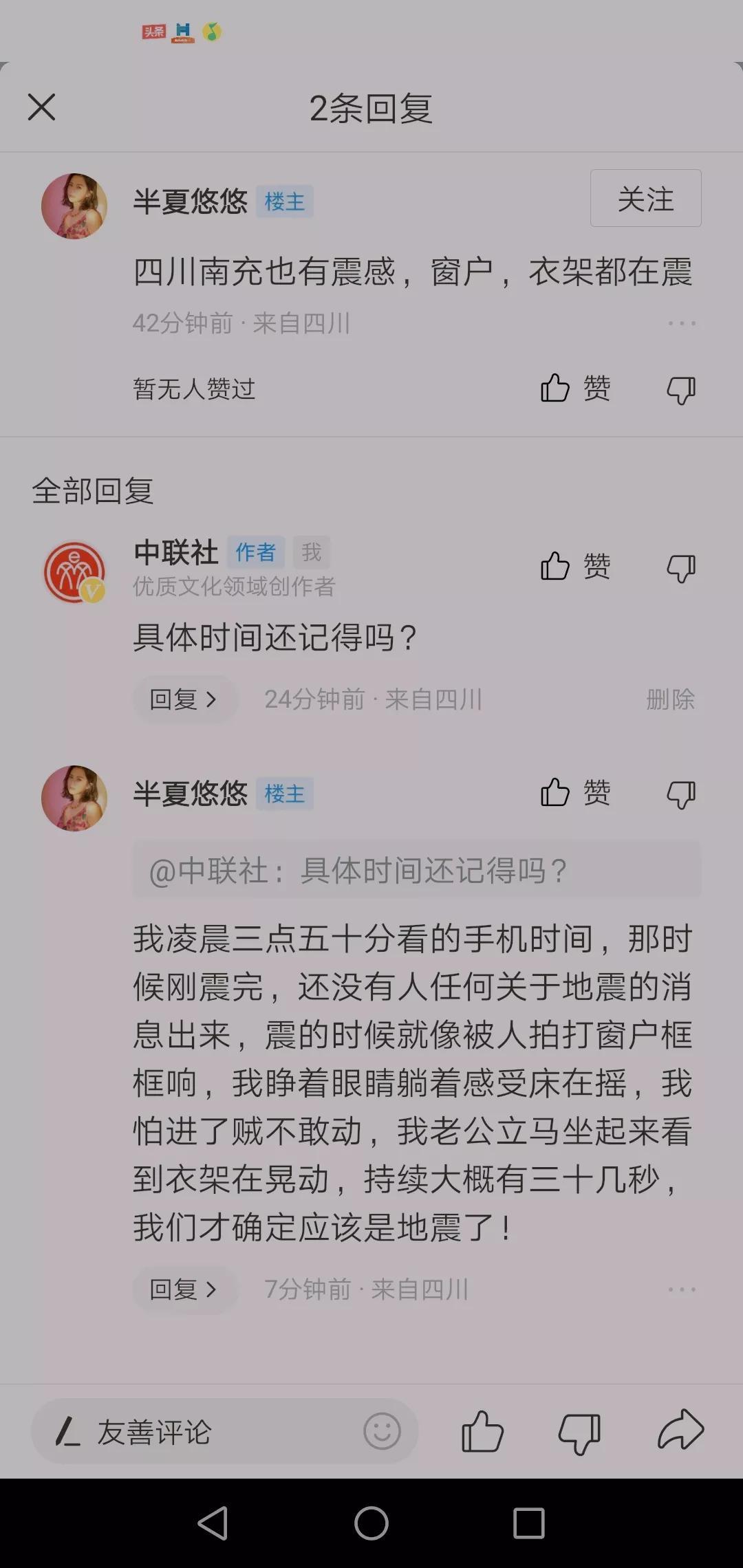Dislike 中联社's reply
Image resolution: width=743 pixels, height=1568 pixels.
point(681,568)
